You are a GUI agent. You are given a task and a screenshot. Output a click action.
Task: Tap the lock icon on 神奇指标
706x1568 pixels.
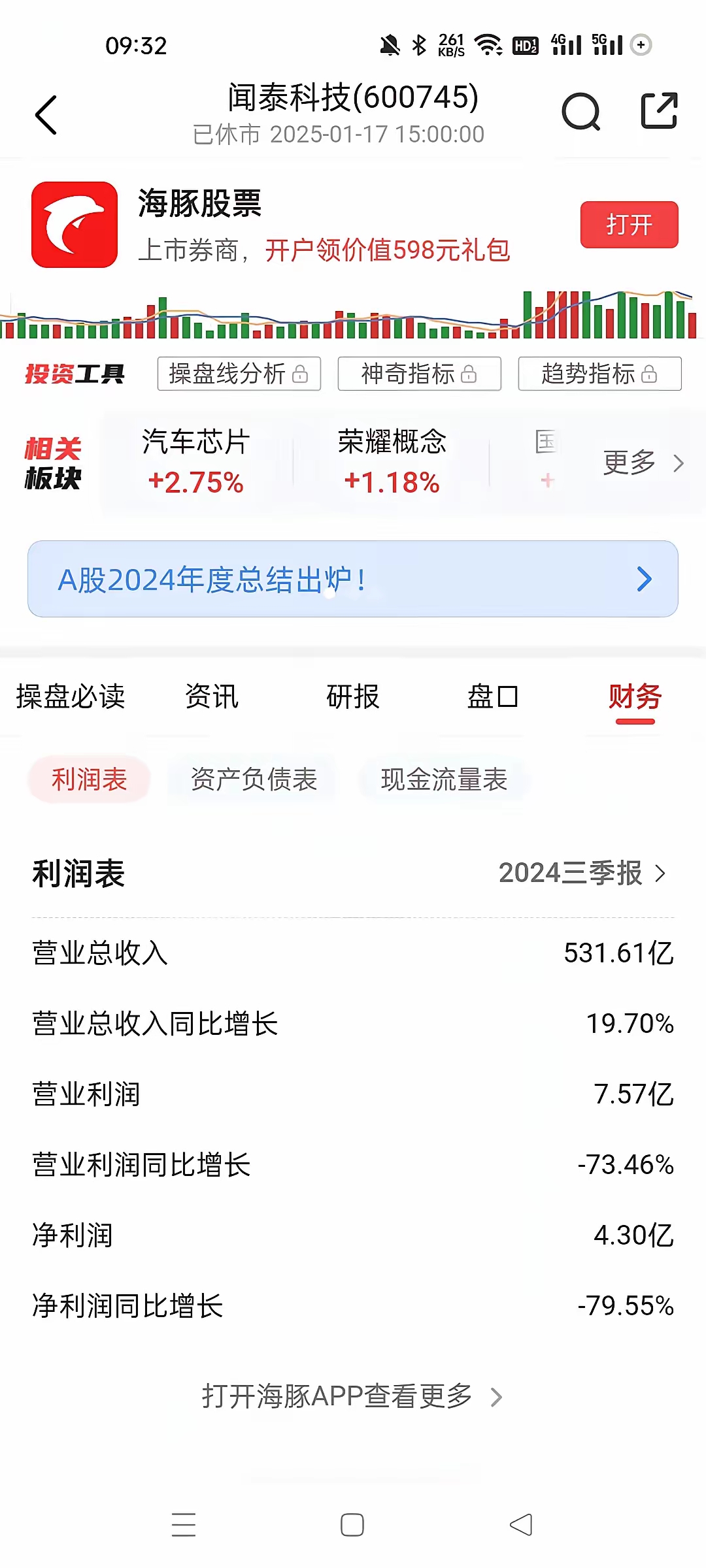[x=469, y=374]
